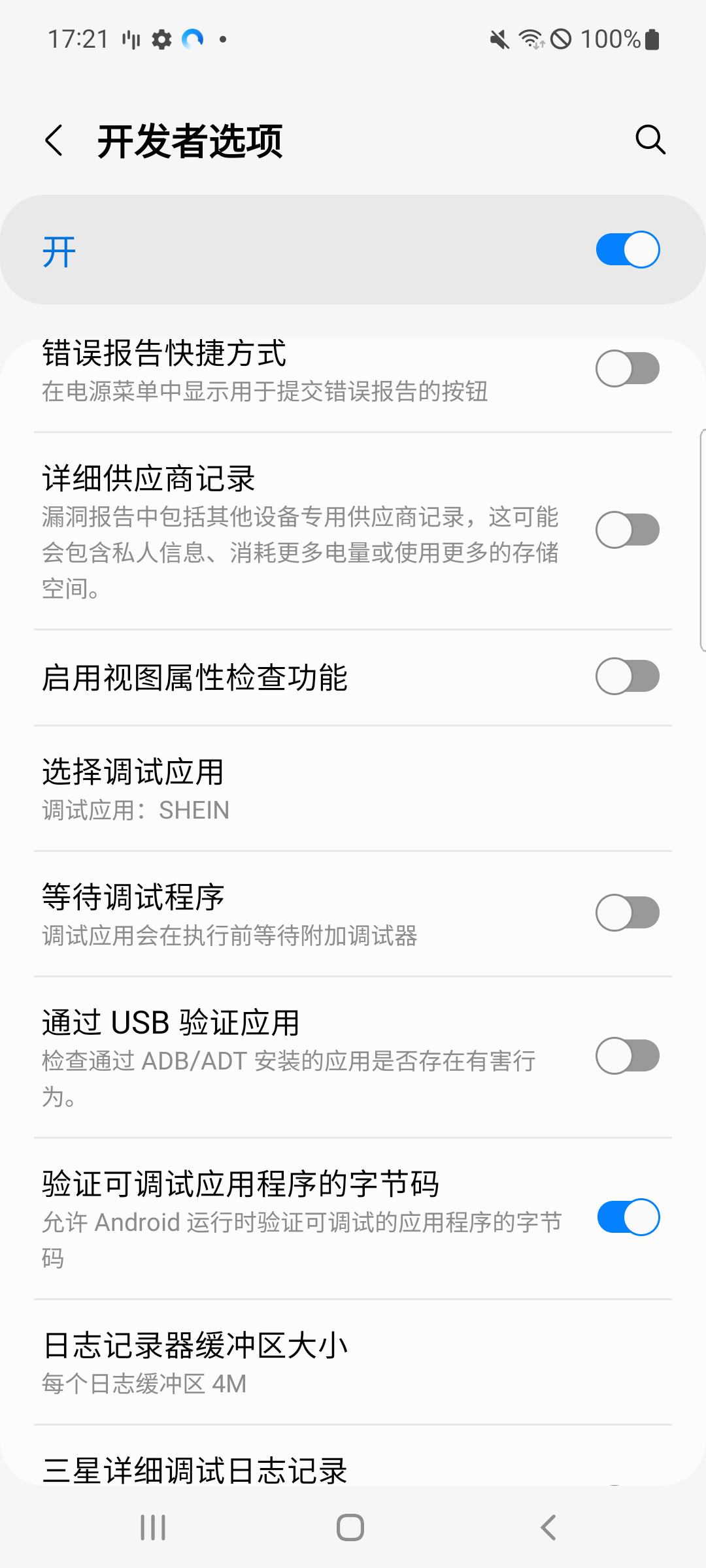The height and width of the screenshot is (1568, 706).
Task: Toggle 详细供应商记录 on
Action: [628, 530]
